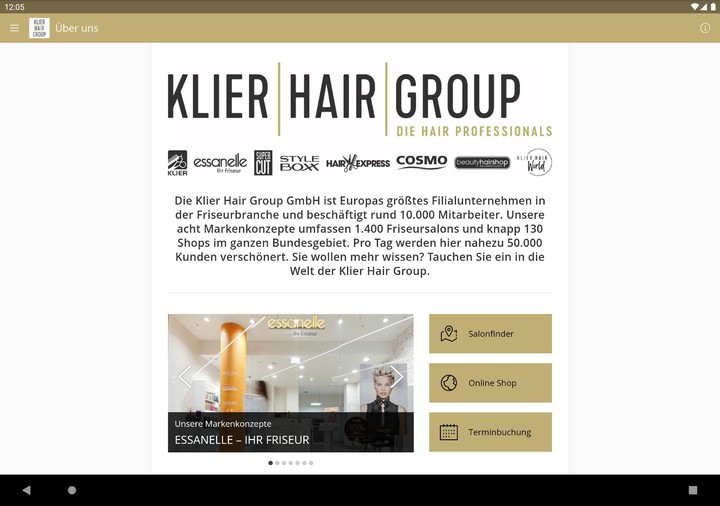
Task: Tap the carousel page indicator dots
Action: (x=290, y=463)
